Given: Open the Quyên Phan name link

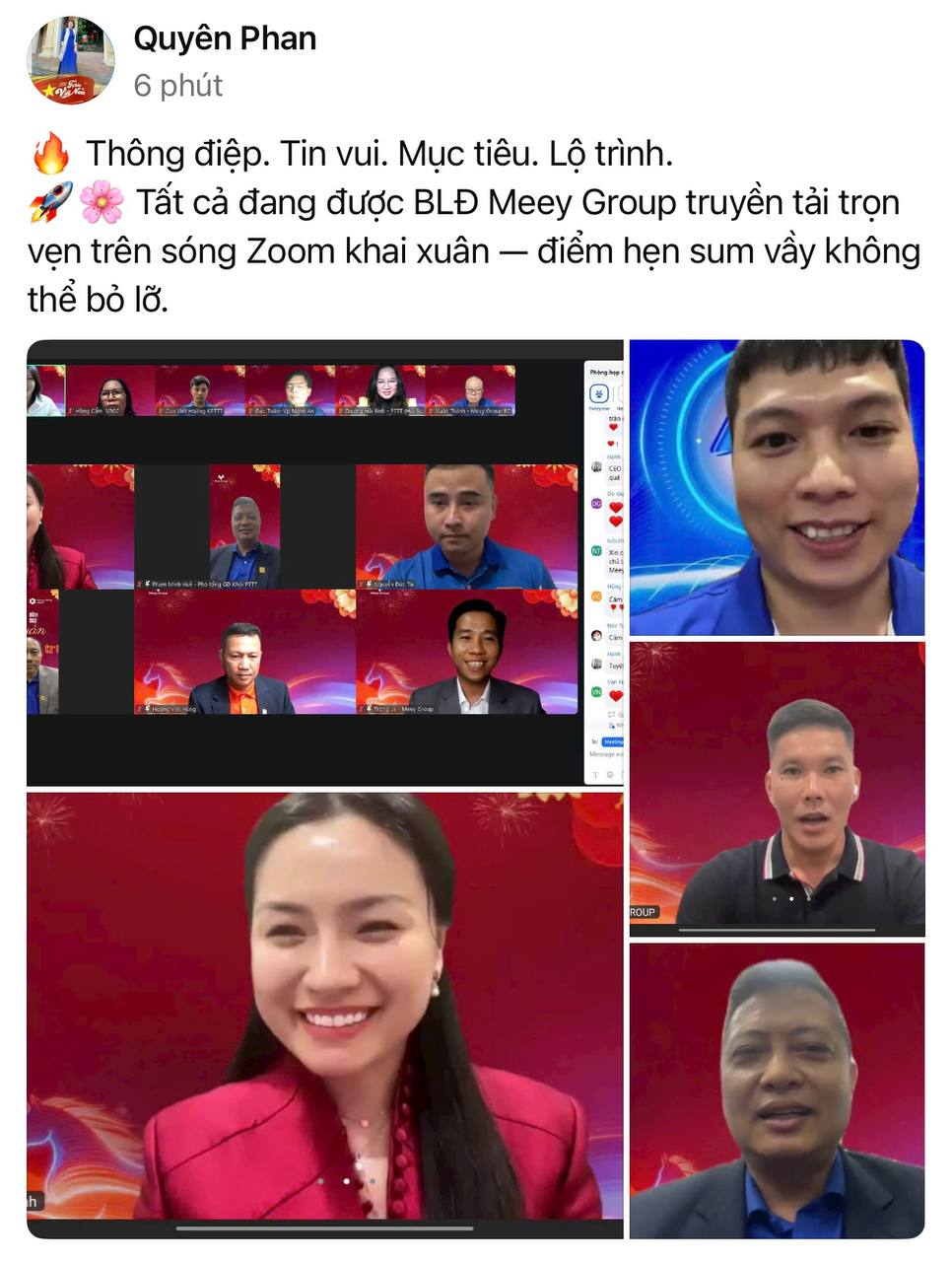Looking at the screenshot, I should (x=225, y=38).
